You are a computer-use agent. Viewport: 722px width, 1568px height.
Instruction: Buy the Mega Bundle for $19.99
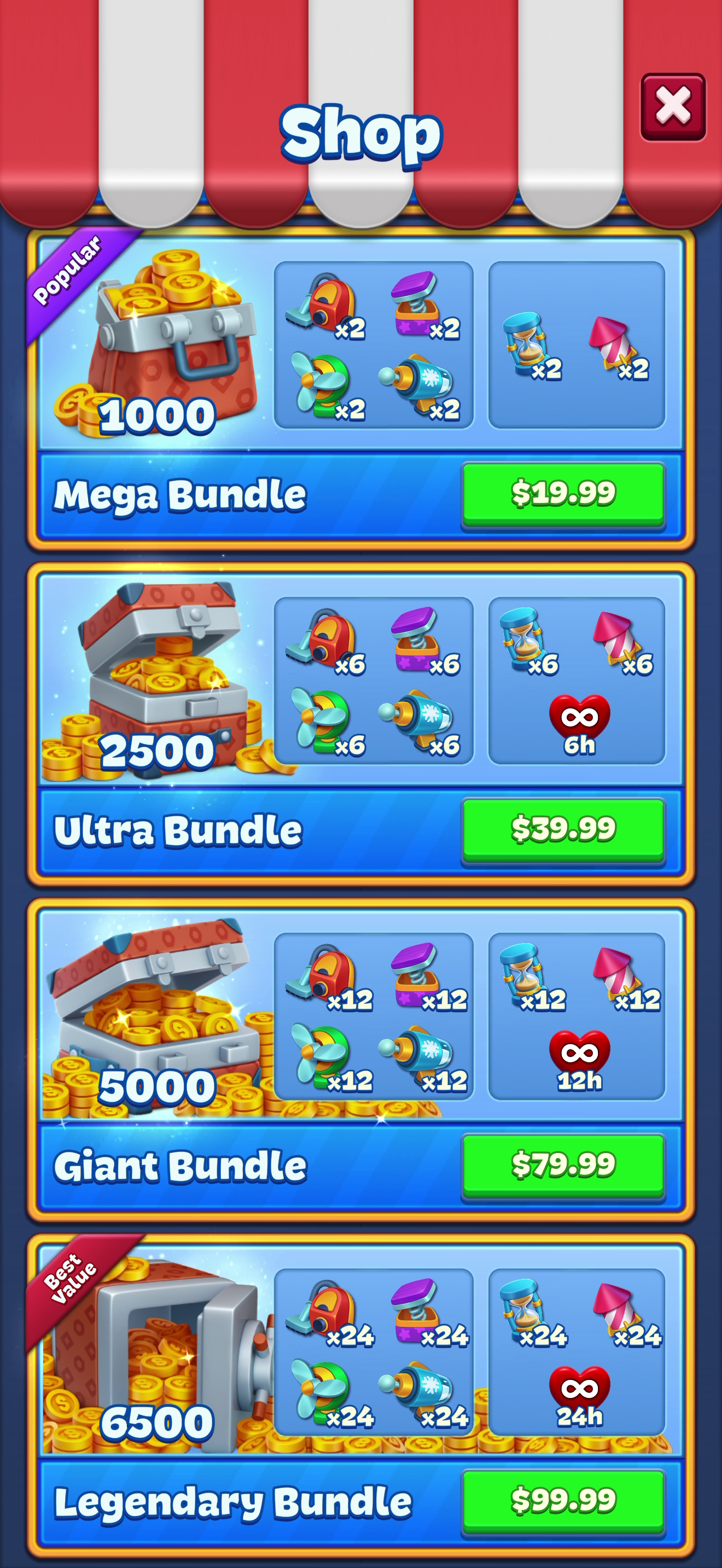[x=563, y=495]
